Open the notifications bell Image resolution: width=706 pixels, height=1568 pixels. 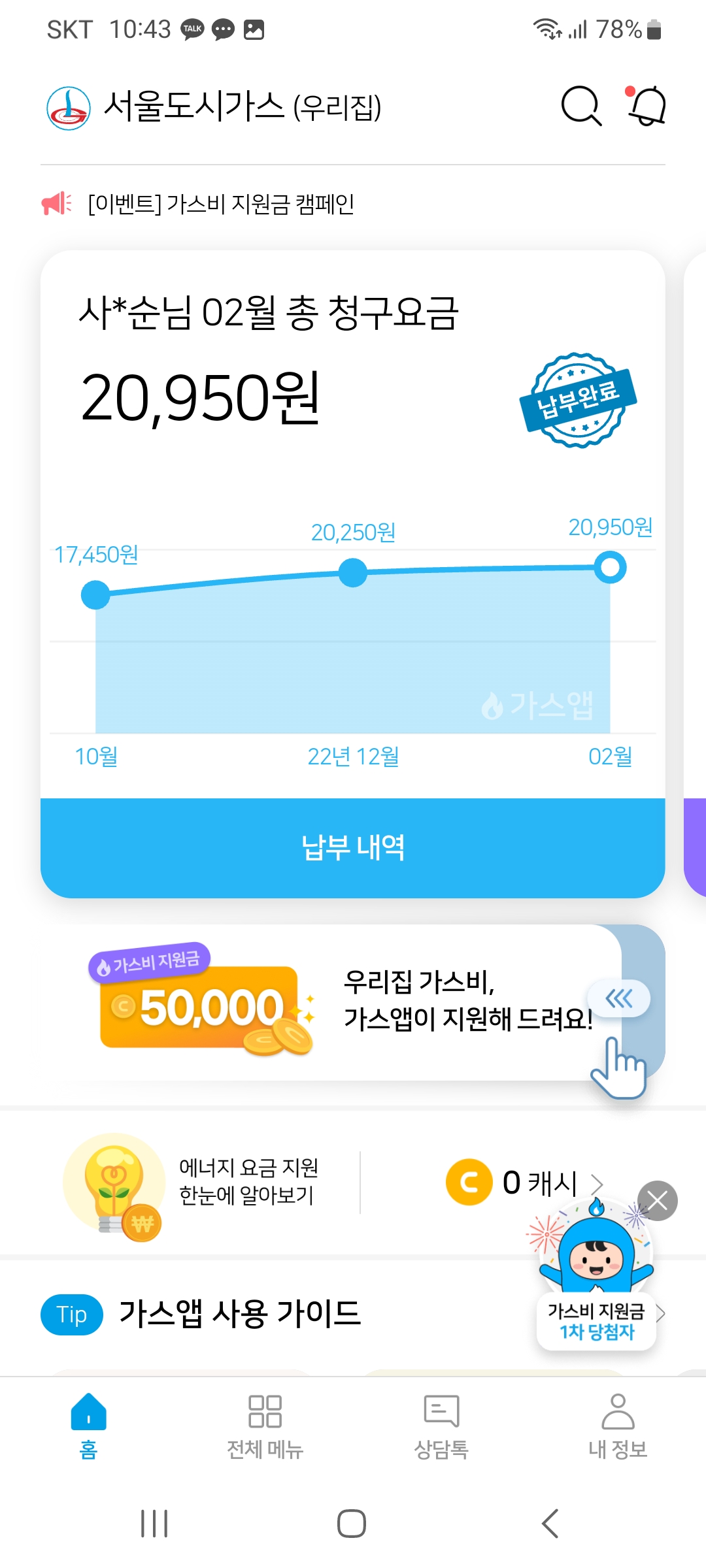[647, 106]
